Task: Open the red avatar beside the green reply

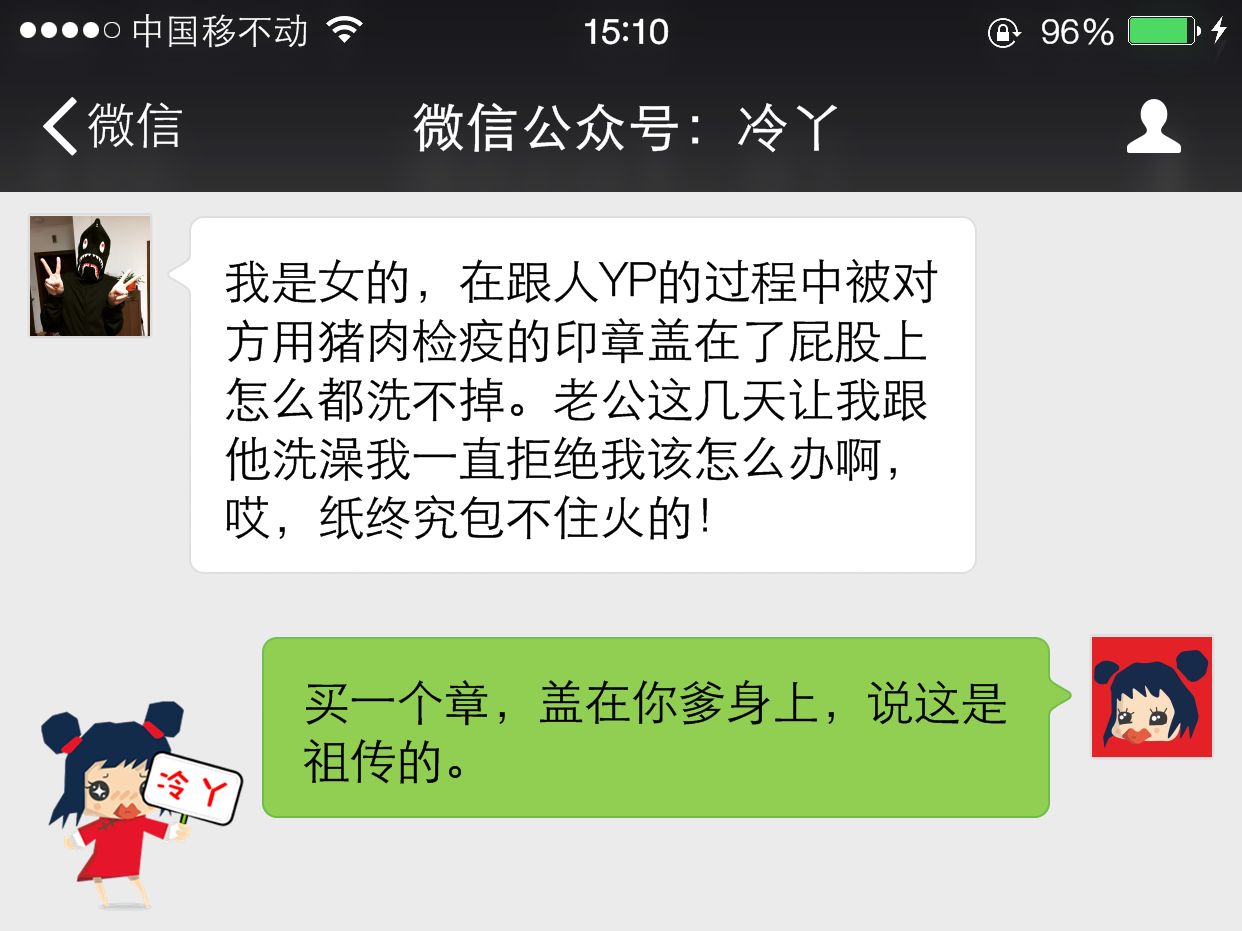Action: point(1151,697)
